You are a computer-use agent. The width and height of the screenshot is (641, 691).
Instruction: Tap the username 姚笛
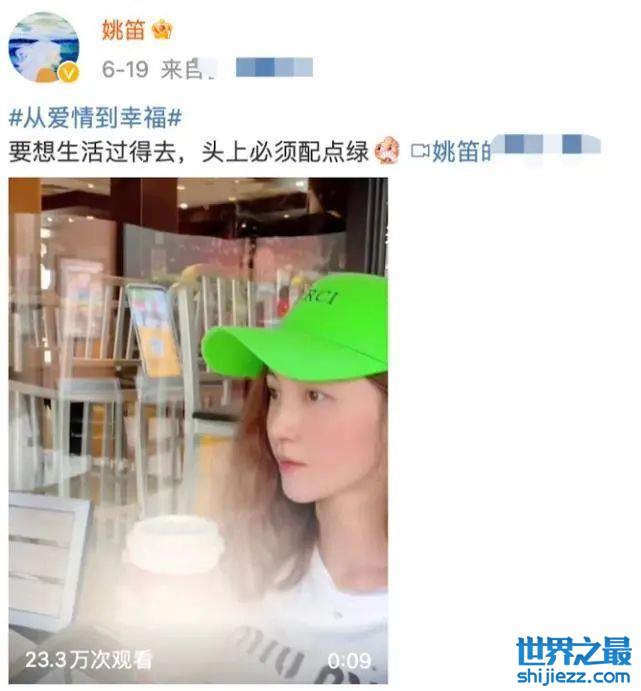pyautogui.click(x=123, y=30)
